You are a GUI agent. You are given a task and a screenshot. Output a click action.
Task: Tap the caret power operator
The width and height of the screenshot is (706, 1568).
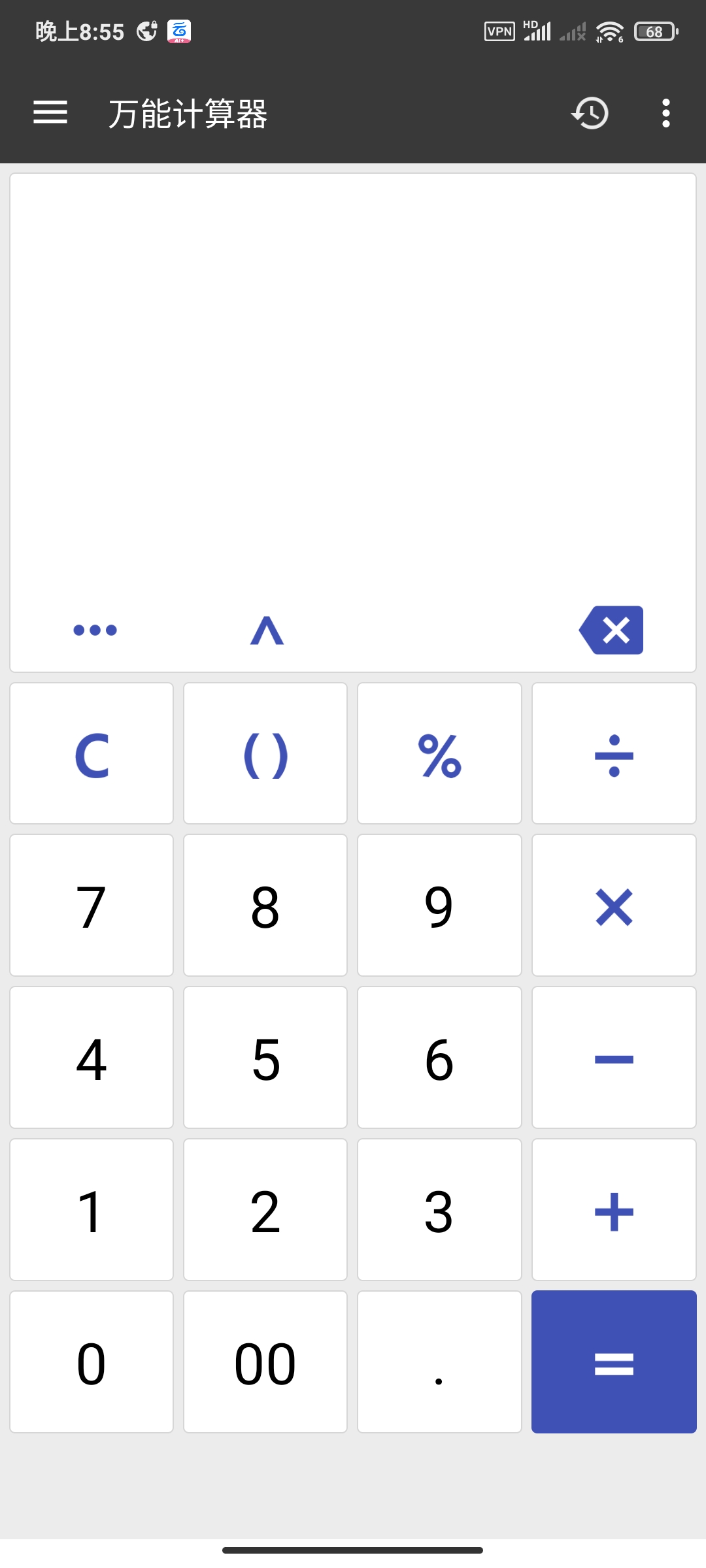coord(267,630)
